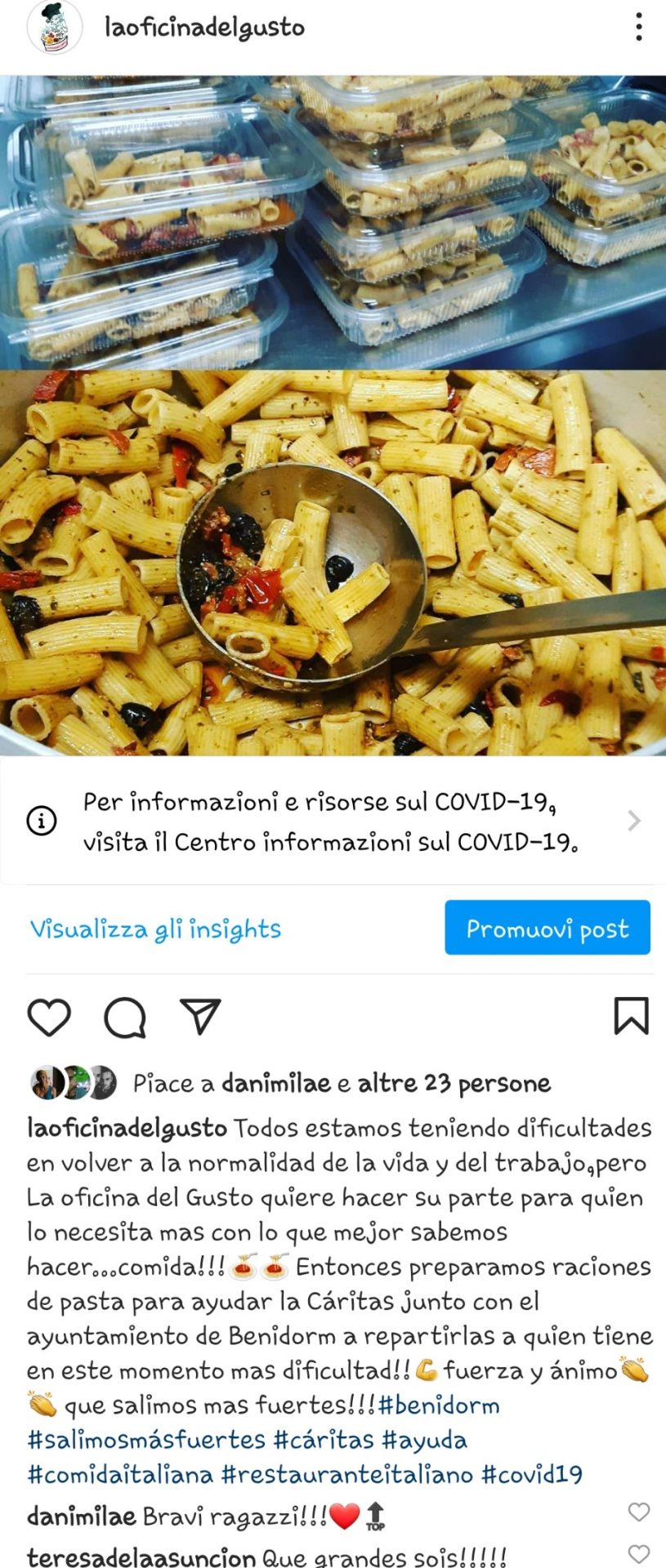Open comments with the speech bubble icon
This screenshot has width=666, height=1568.
pos(125,1017)
